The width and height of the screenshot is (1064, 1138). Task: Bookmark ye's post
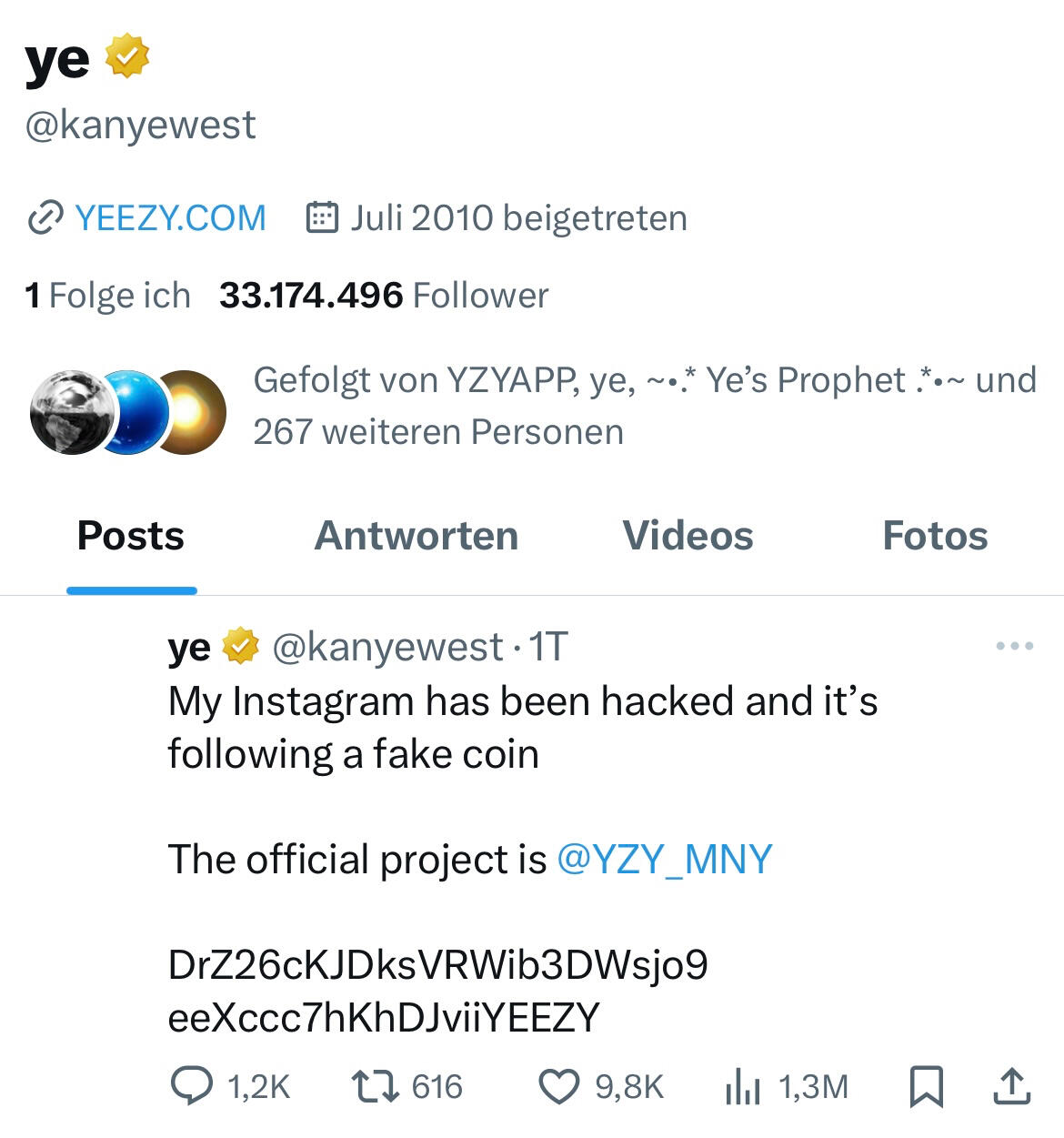point(926,1086)
